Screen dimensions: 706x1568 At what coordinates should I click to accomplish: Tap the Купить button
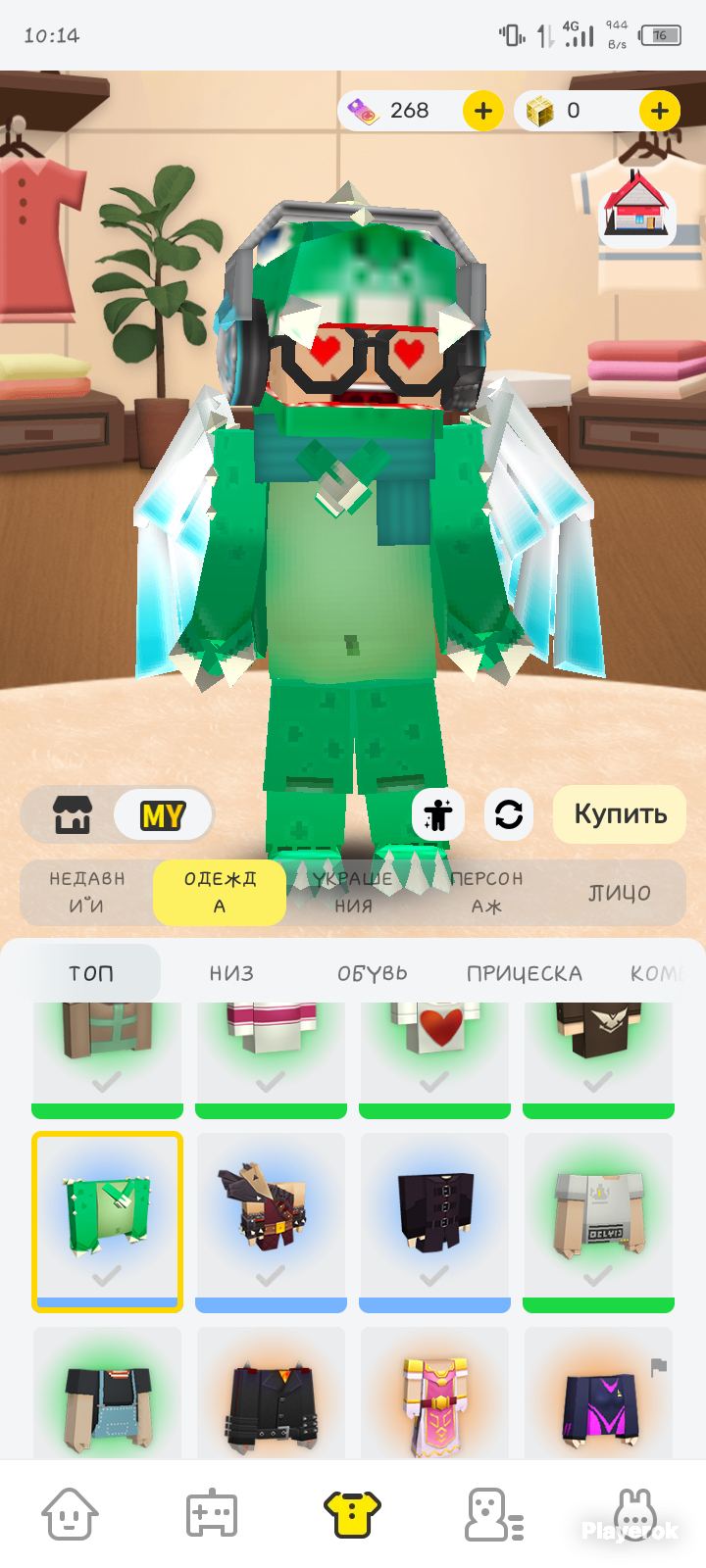tap(620, 814)
